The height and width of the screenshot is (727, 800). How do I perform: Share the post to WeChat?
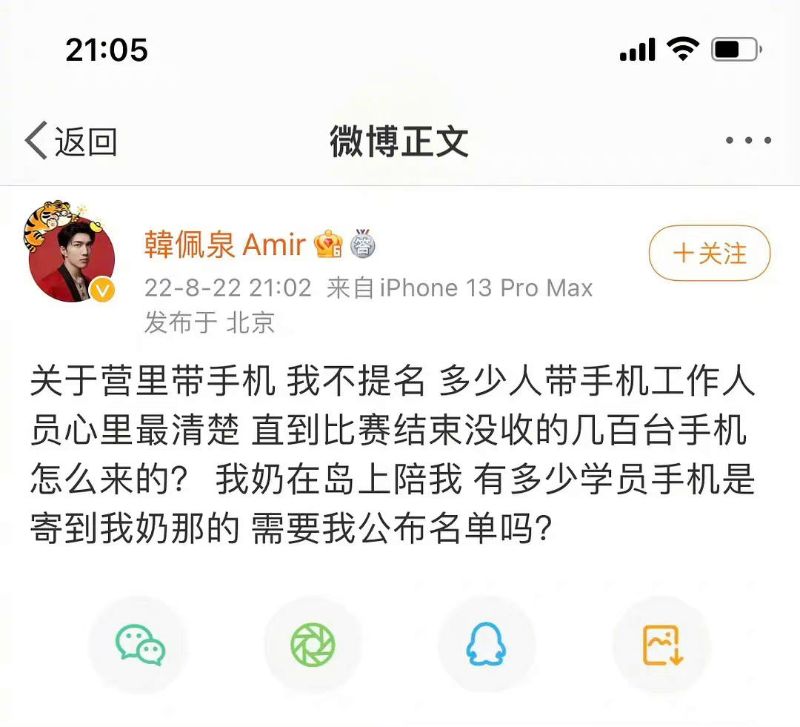(139, 645)
